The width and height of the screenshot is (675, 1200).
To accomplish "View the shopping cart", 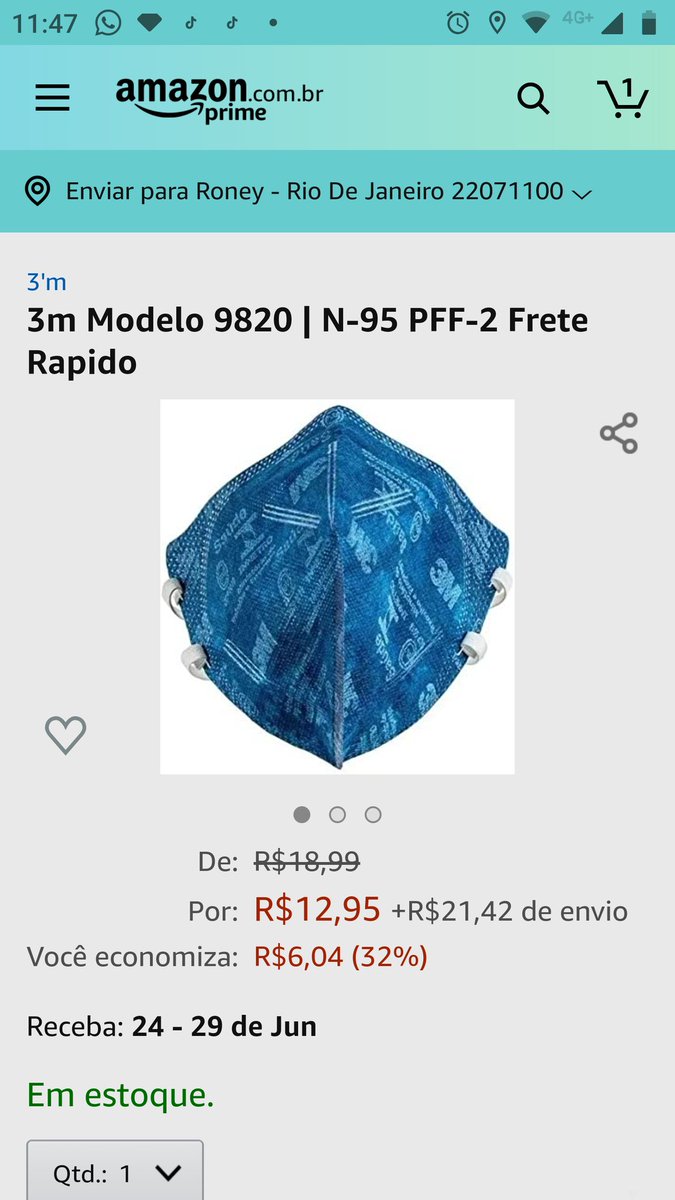I will (x=623, y=98).
